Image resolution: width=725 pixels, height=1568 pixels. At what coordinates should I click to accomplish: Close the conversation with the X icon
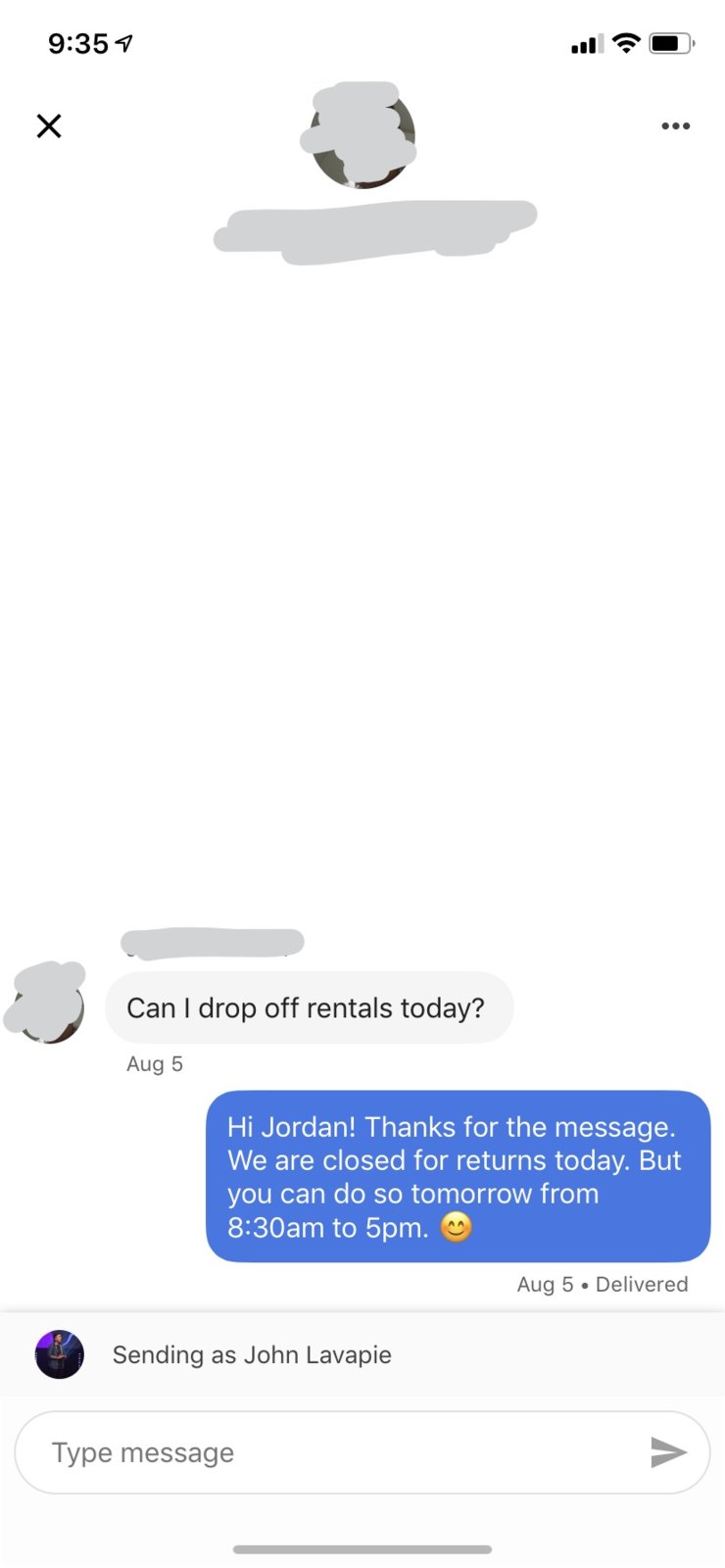point(49,125)
